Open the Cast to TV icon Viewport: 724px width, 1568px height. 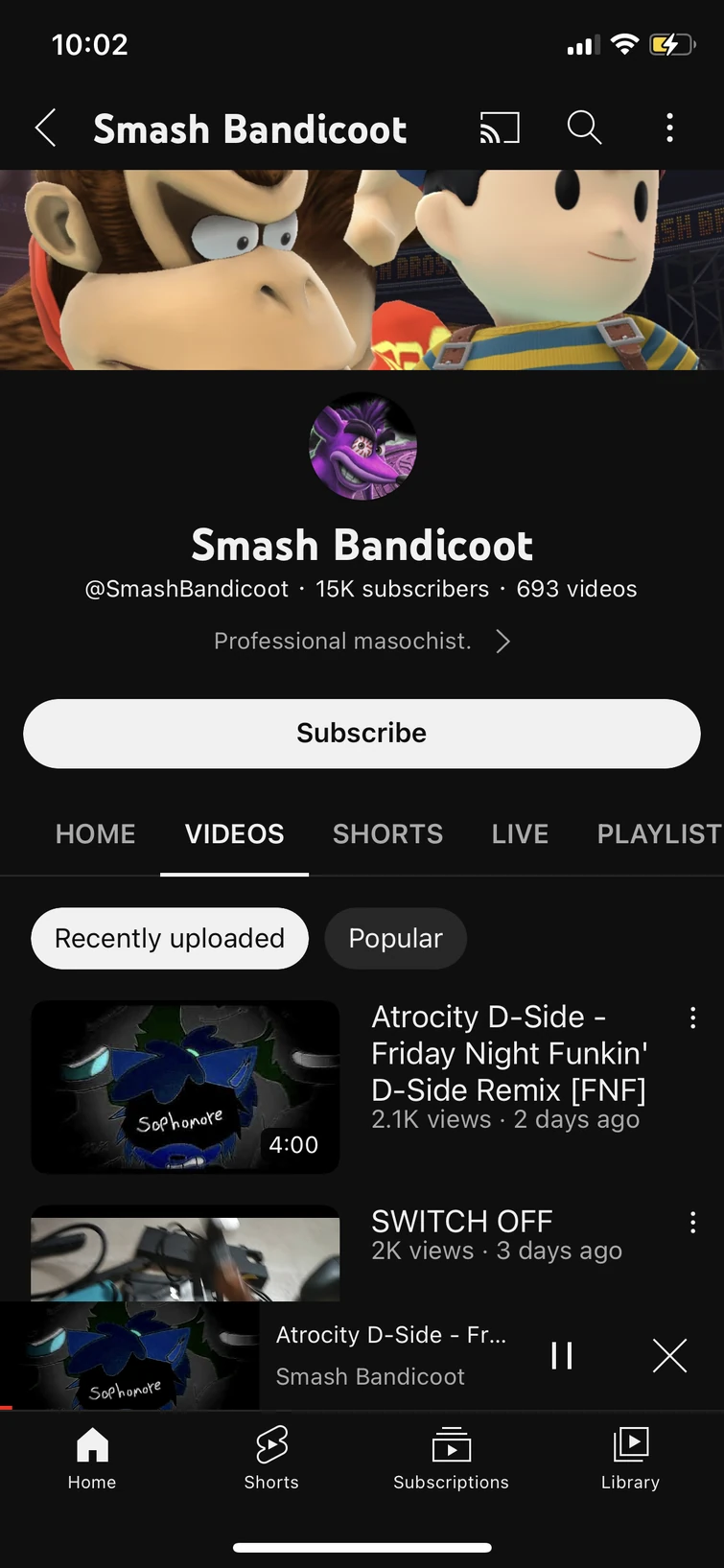(500, 128)
